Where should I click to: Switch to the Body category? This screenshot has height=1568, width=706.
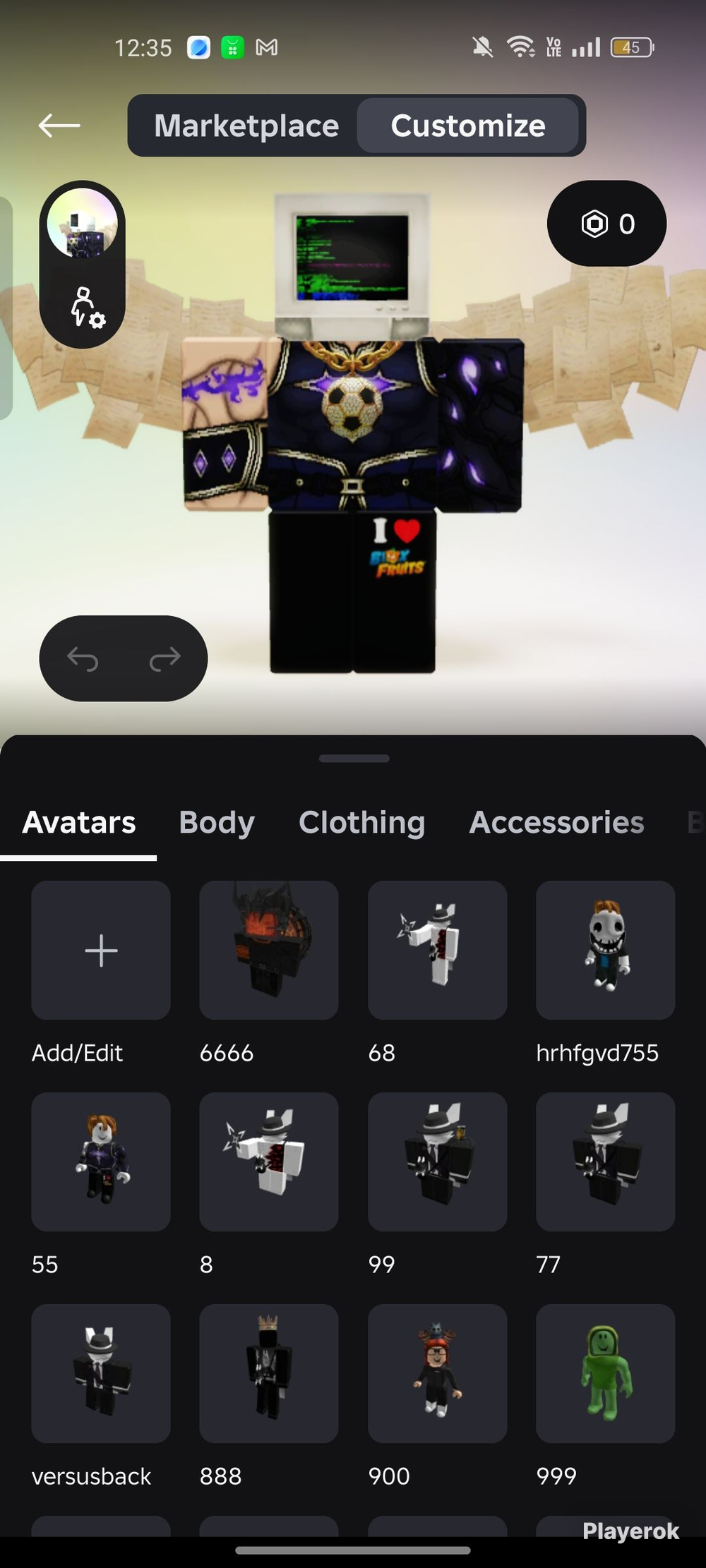coord(217,823)
